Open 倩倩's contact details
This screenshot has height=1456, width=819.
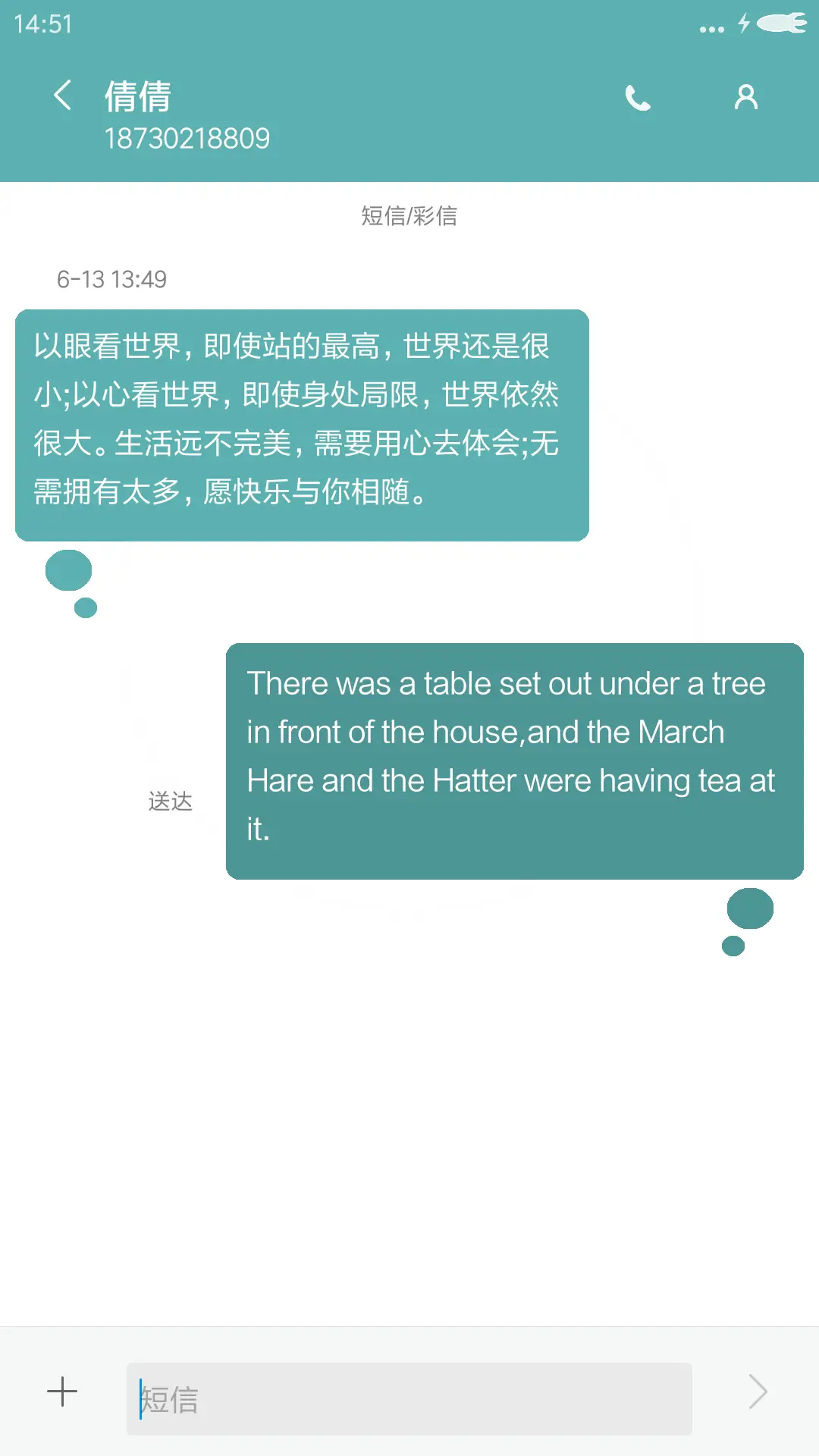pos(745,97)
